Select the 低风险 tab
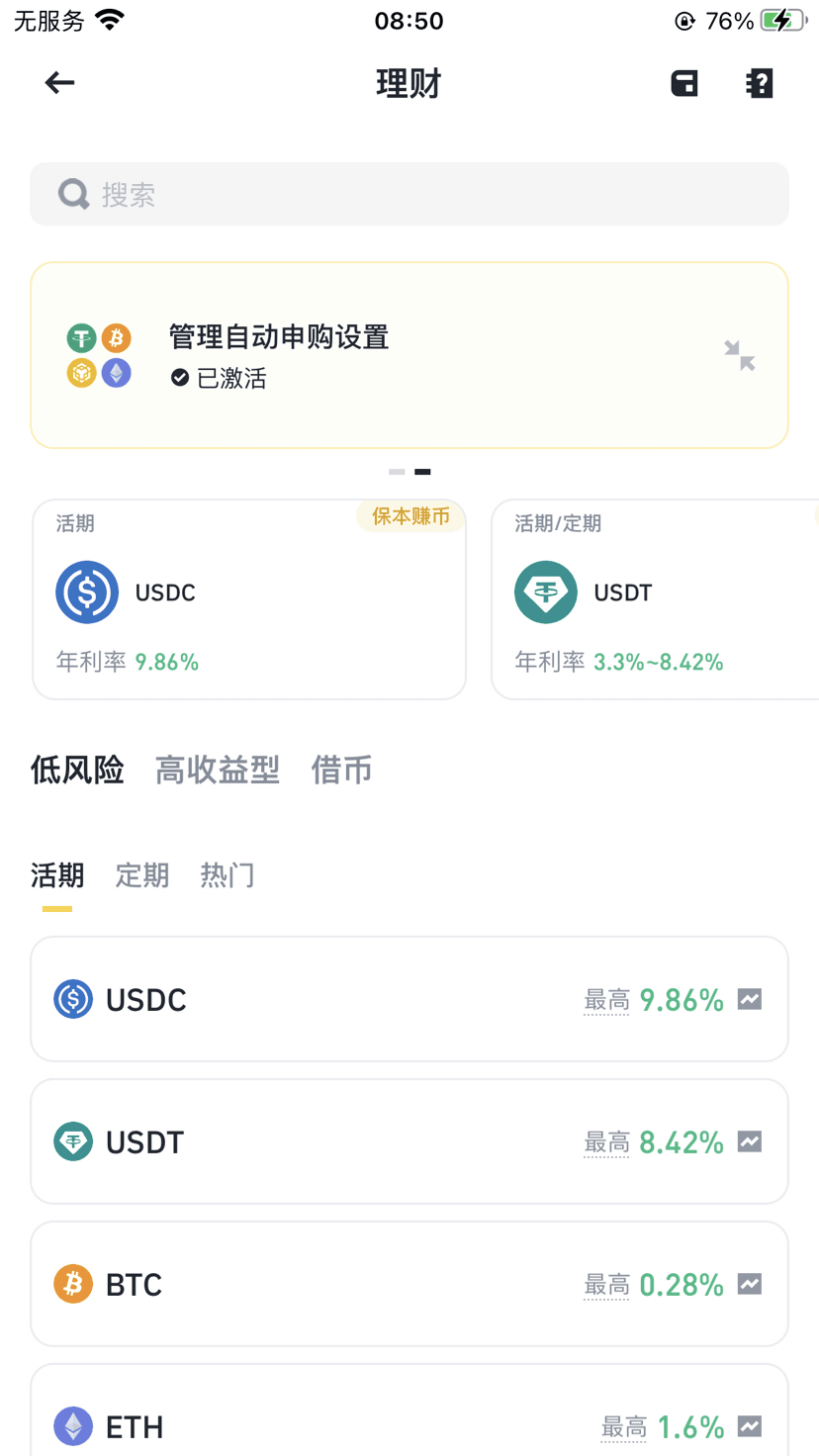The height and width of the screenshot is (1456, 819). tap(77, 770)
